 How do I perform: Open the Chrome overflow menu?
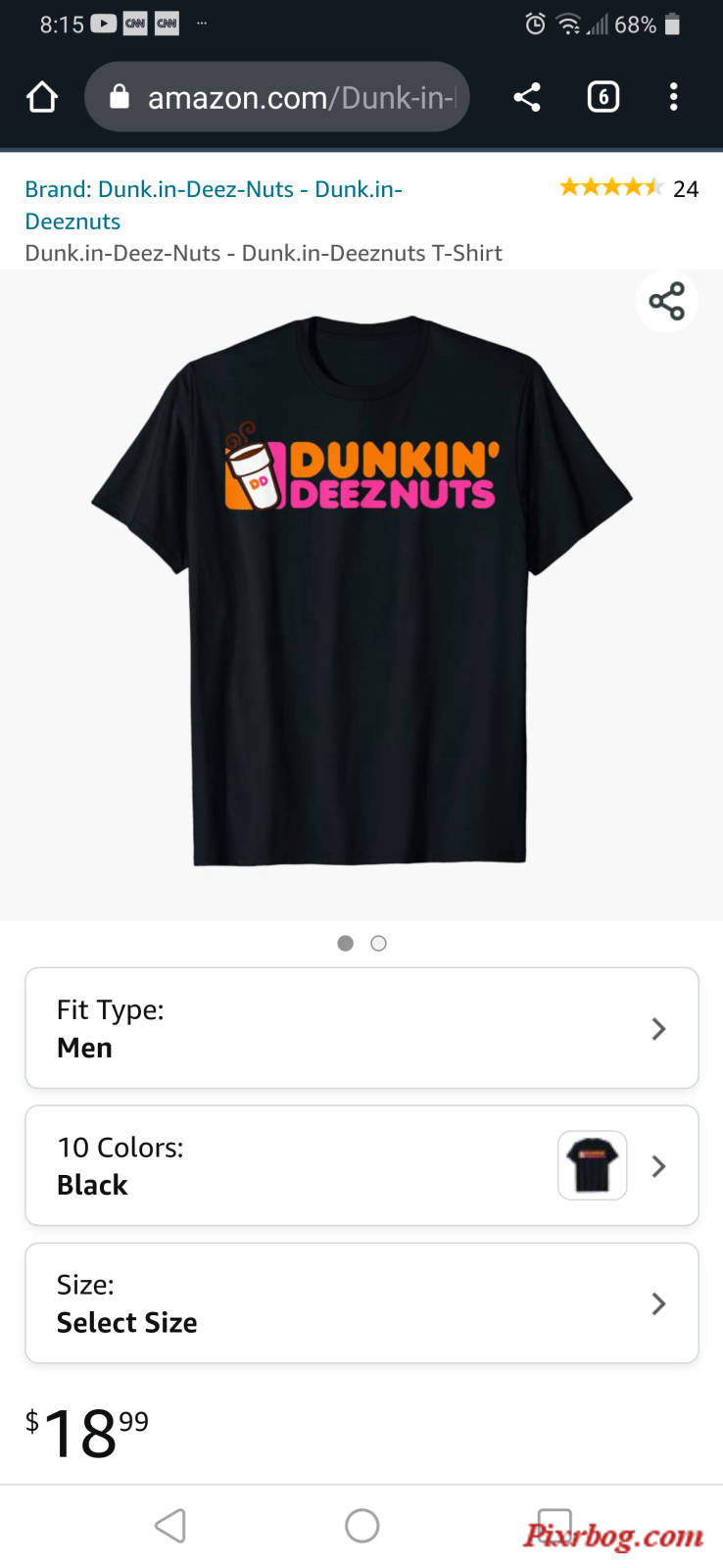(673, 97)
